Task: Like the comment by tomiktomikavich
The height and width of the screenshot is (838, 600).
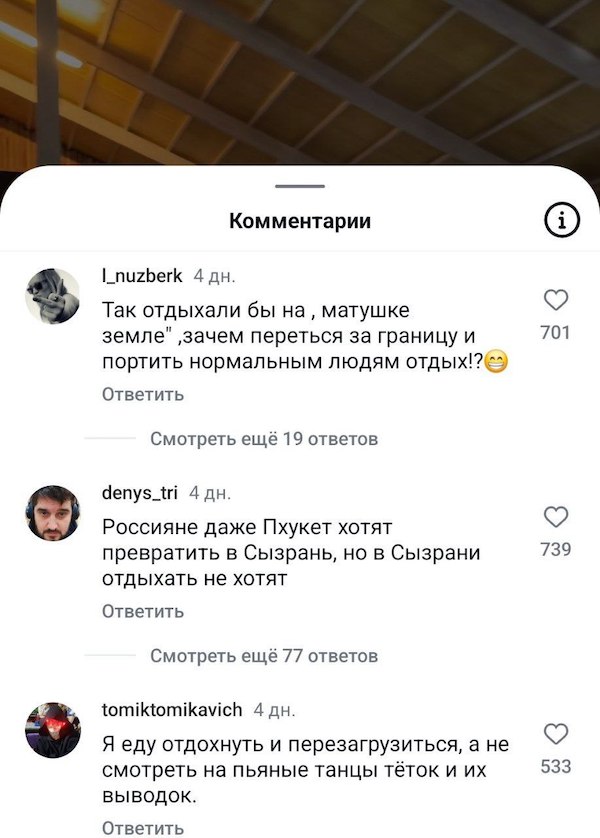Action: pyautogui.click(x=555, y=735)
